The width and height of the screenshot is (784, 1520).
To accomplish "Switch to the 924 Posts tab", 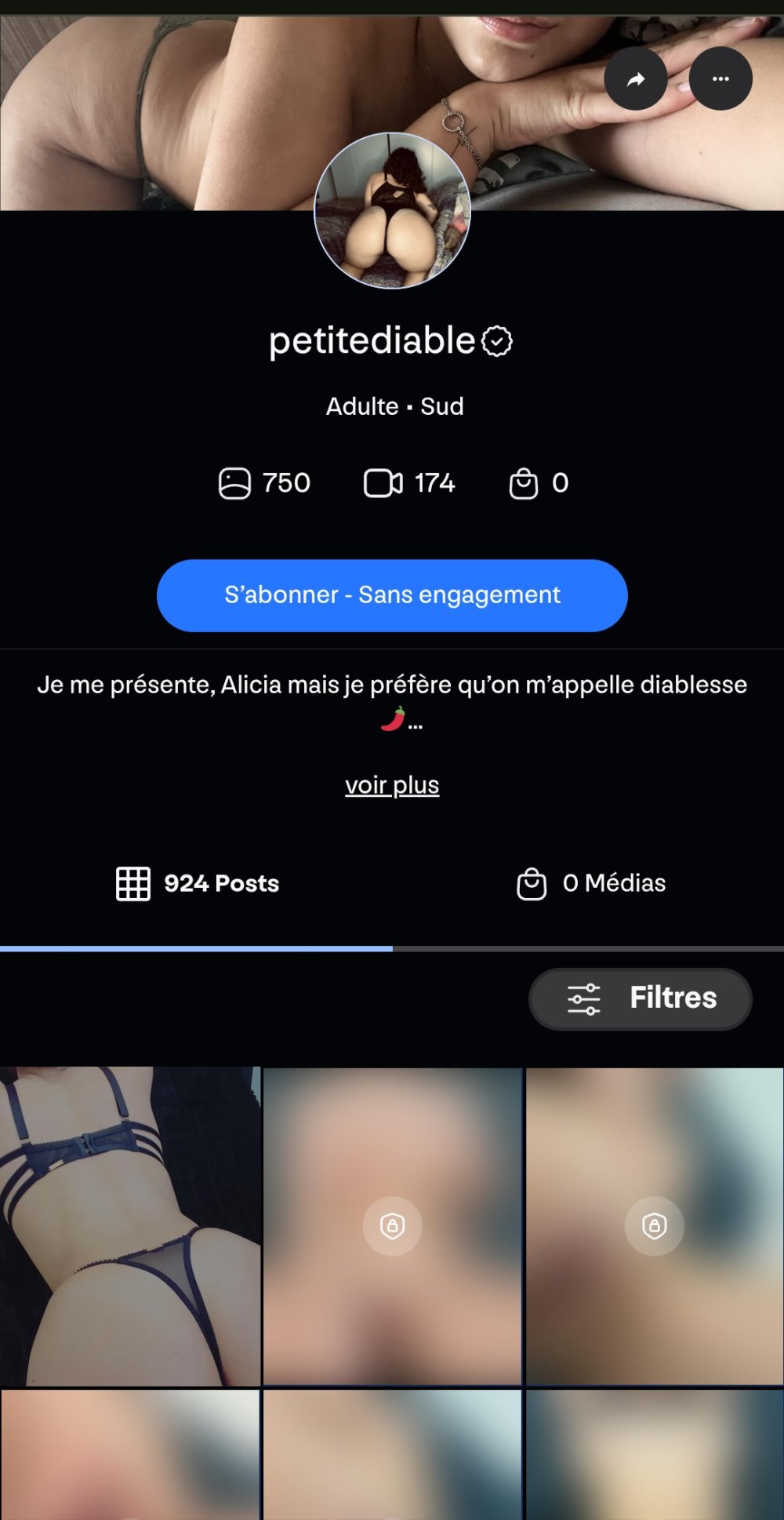I will 198,884.
